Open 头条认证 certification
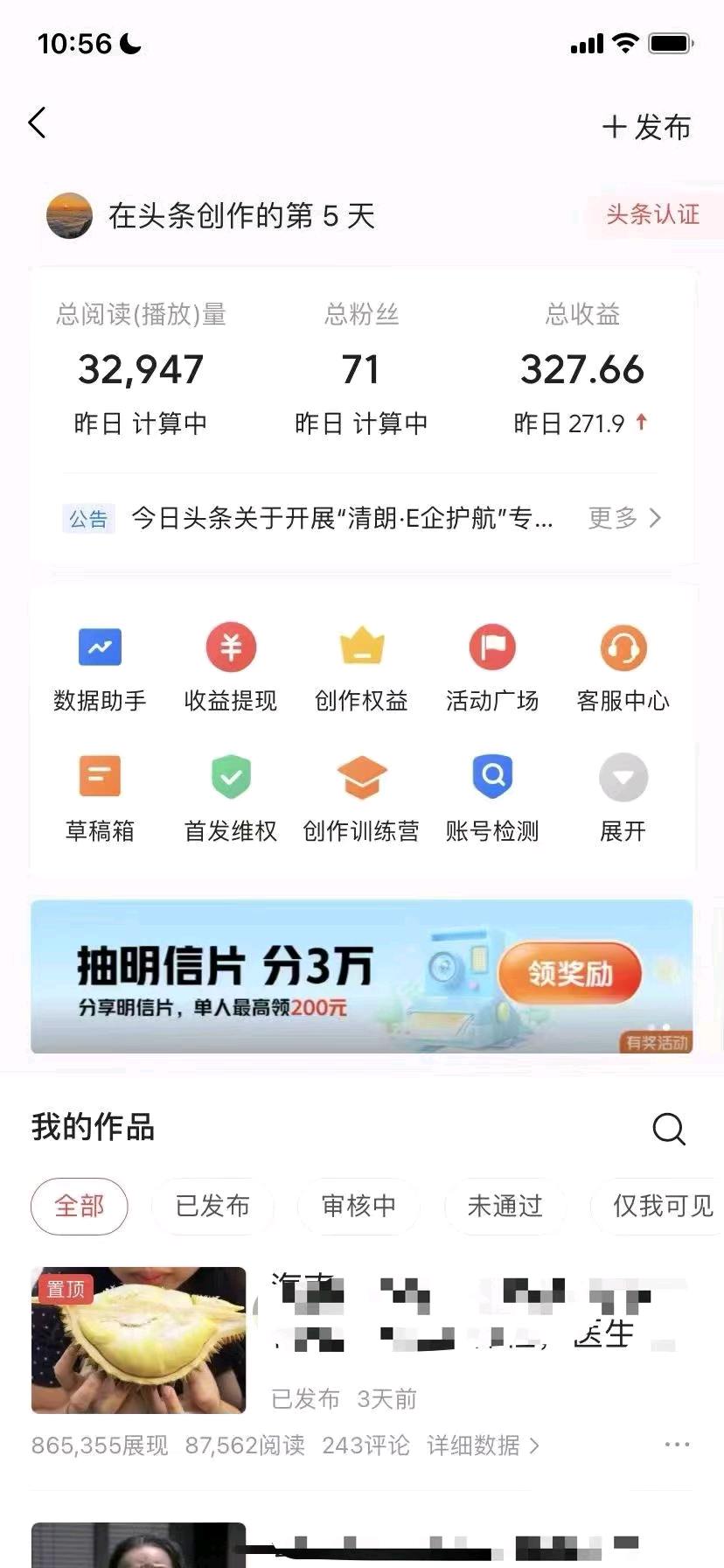Screen dimensions: 724x1568 (652, 214)
